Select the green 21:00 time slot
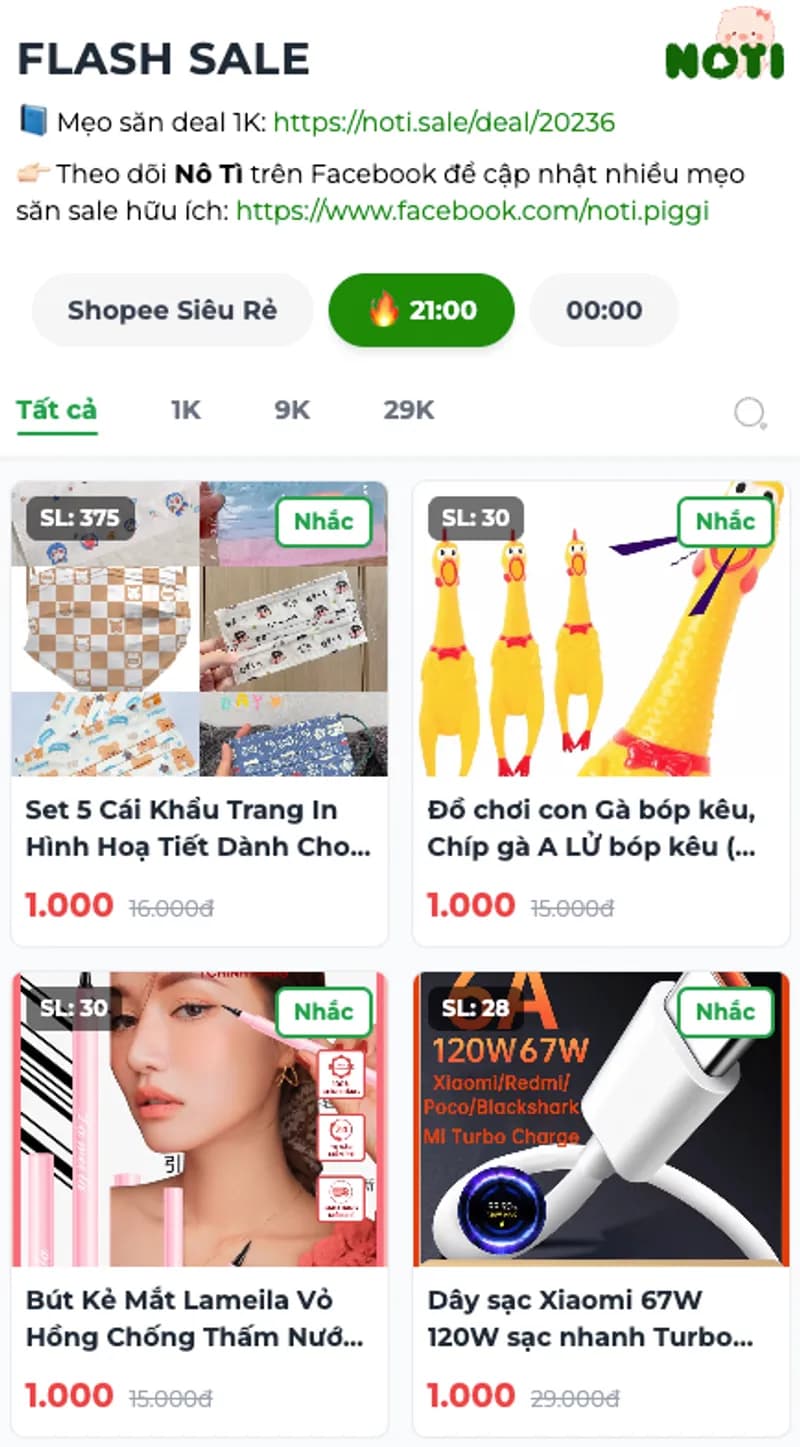Image resolution: width=800 pixels, height=1447 pixels. coord(421,310)
